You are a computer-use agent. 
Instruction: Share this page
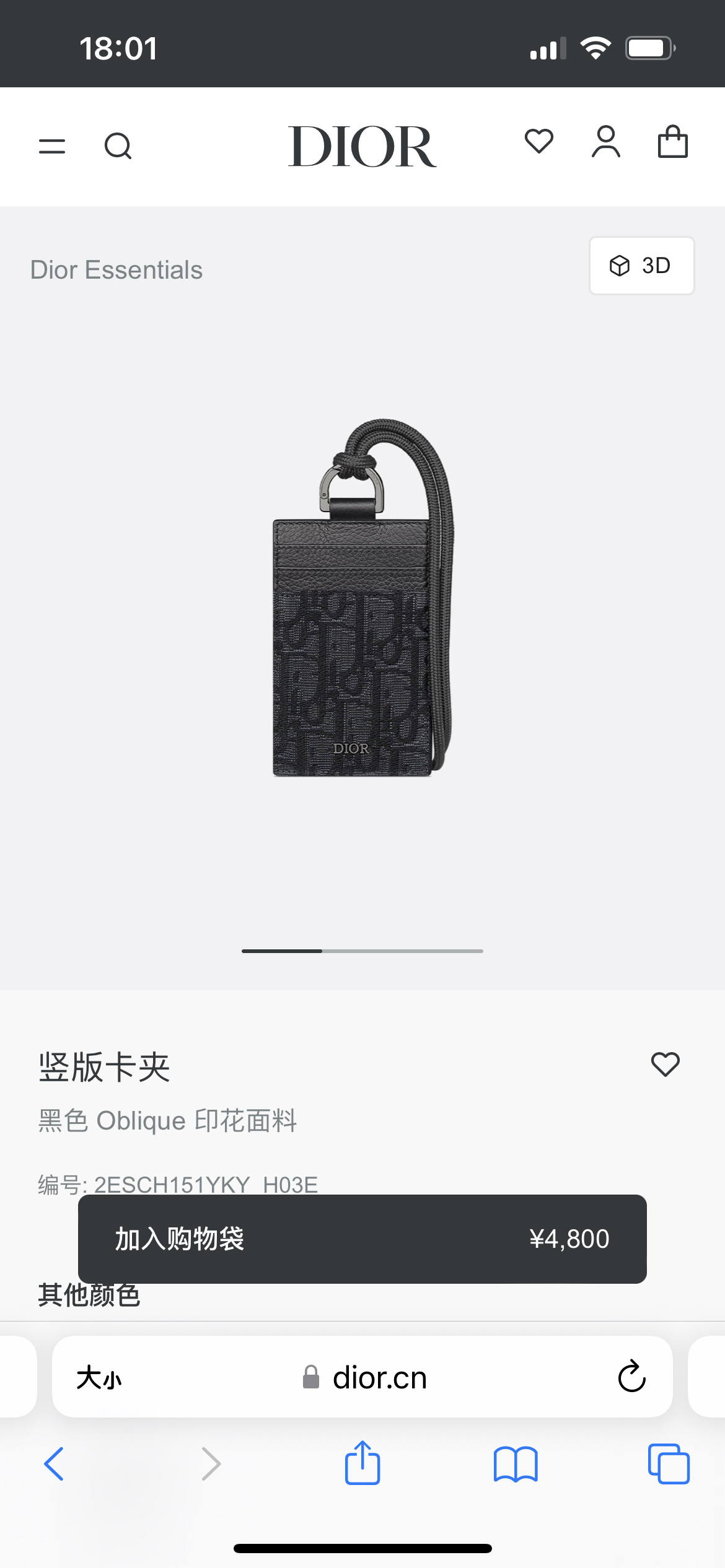coord(362,1463)
